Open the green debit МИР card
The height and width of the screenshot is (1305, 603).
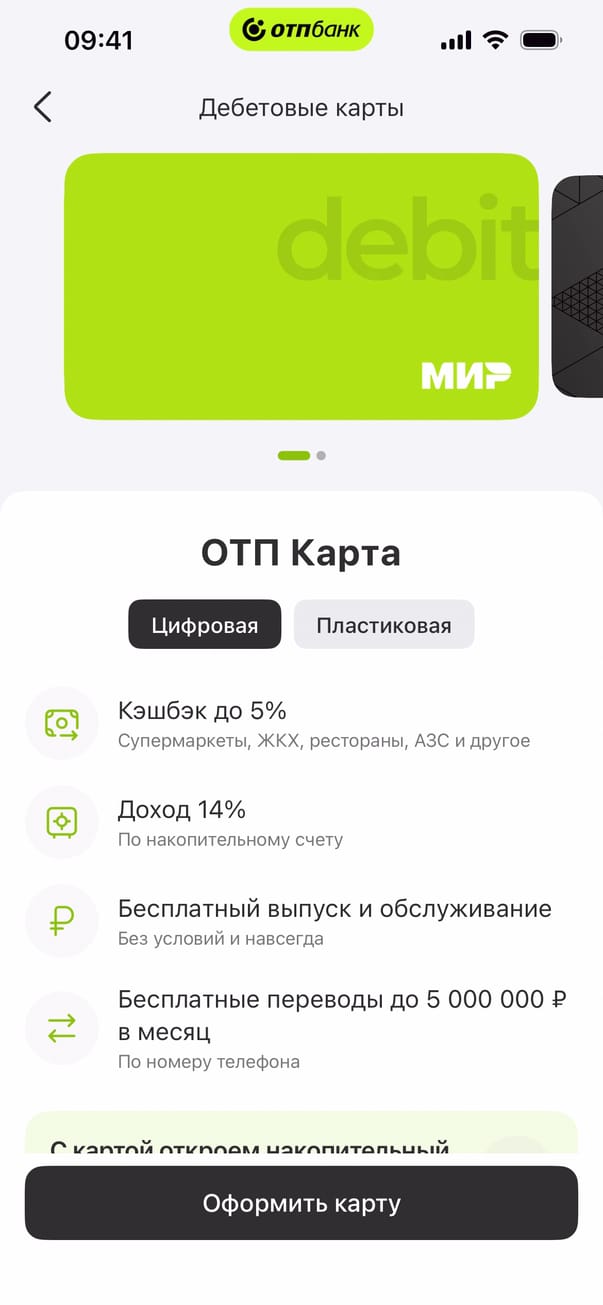[x=301, y=287]
